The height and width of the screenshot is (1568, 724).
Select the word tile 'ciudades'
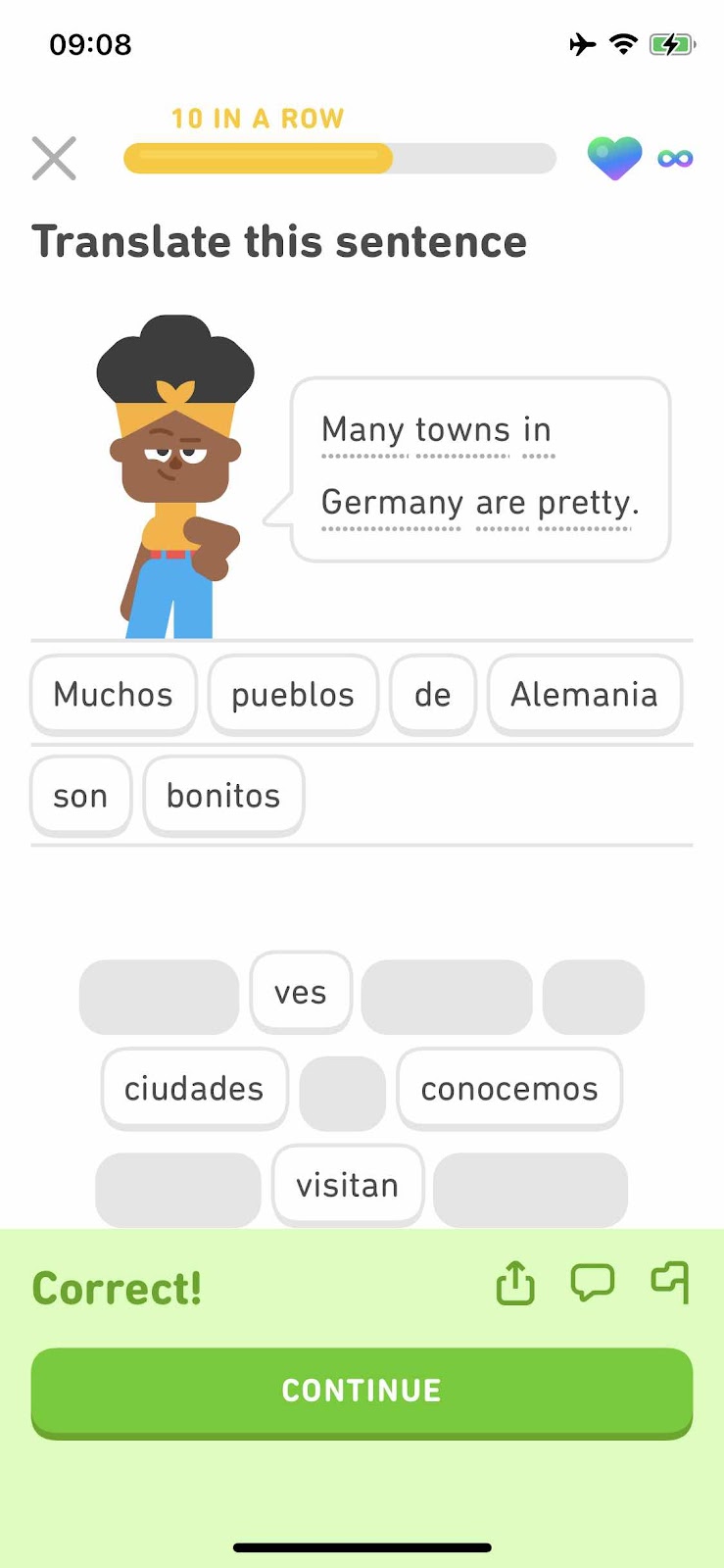click(194, 1089)
